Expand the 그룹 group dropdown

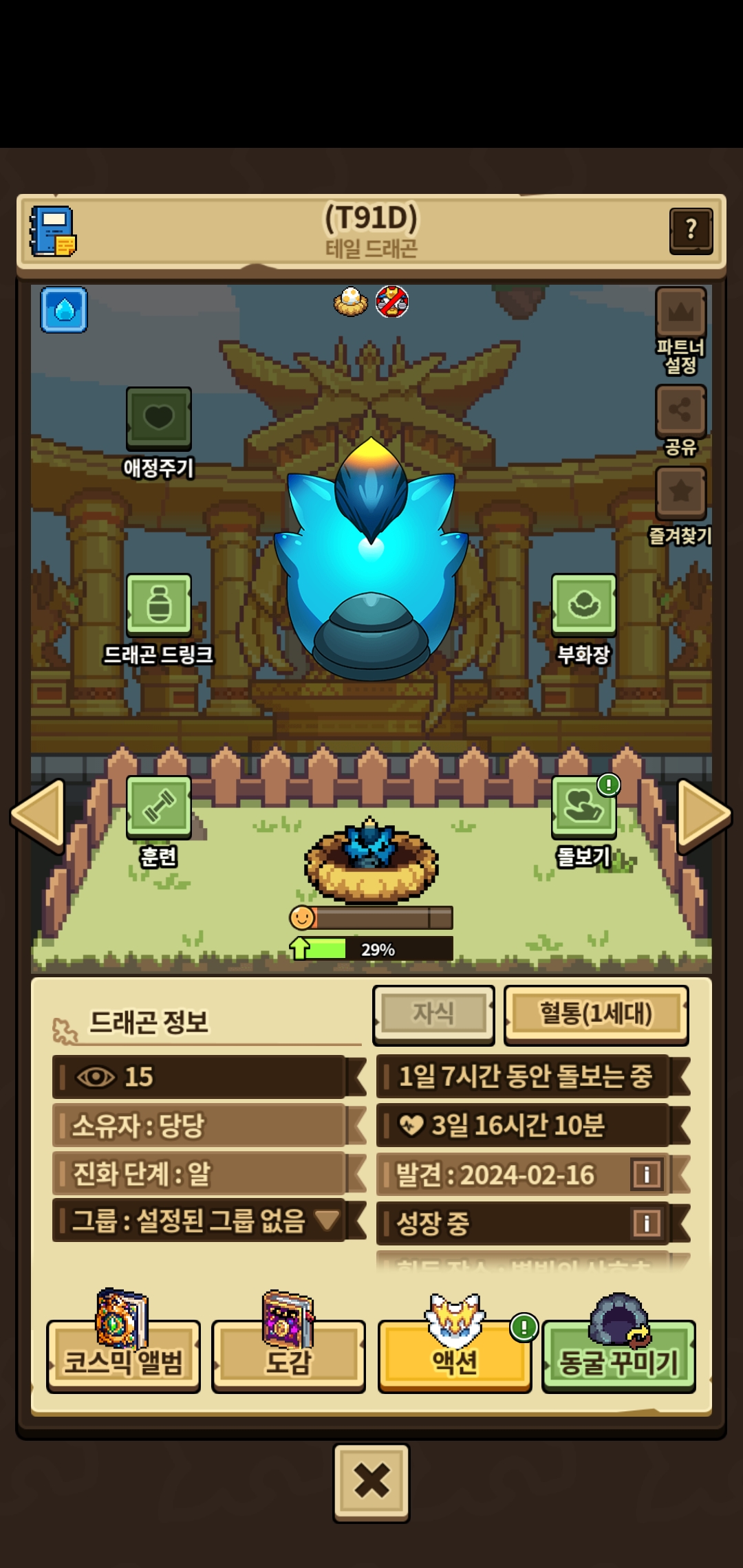327,1221
